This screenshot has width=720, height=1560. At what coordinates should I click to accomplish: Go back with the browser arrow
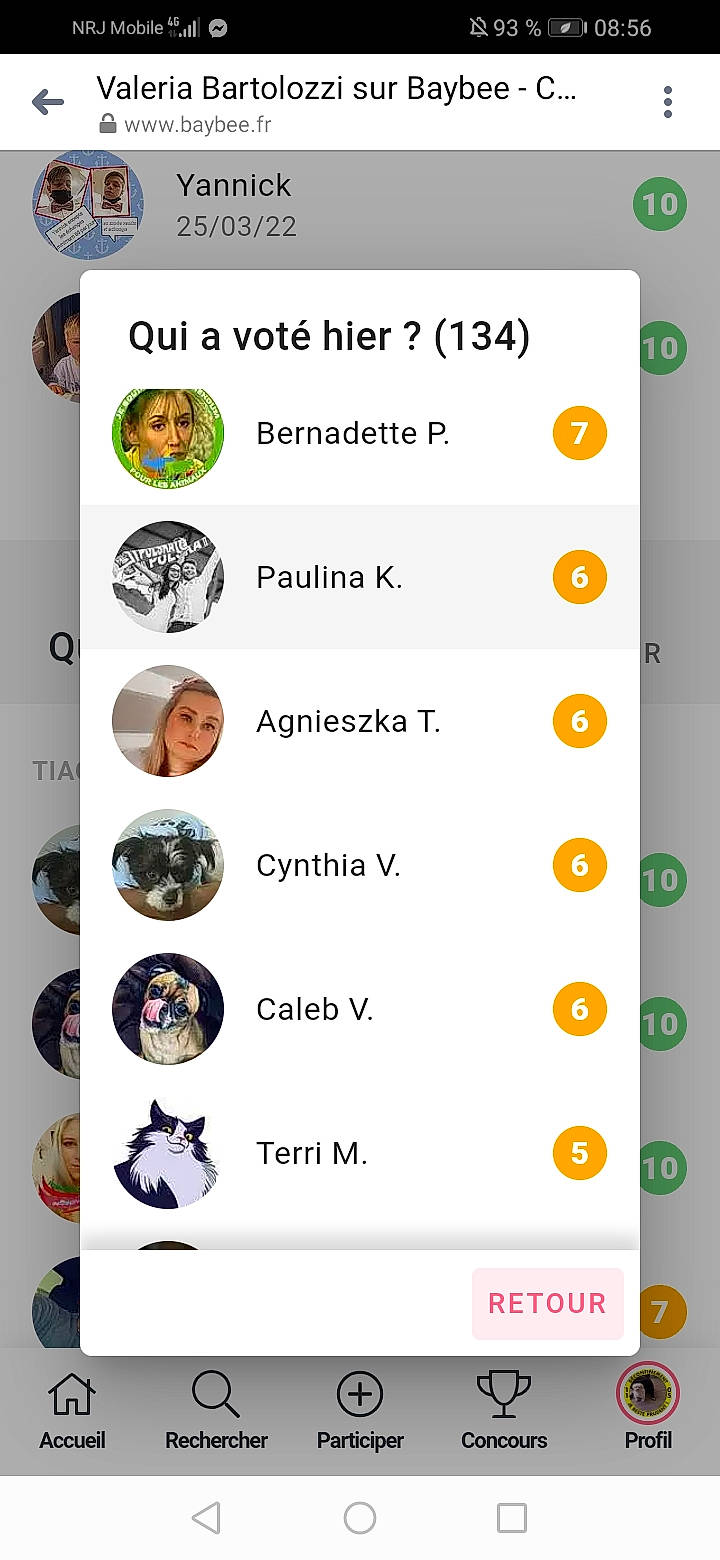pyautogui.click(x=47, y=102)
